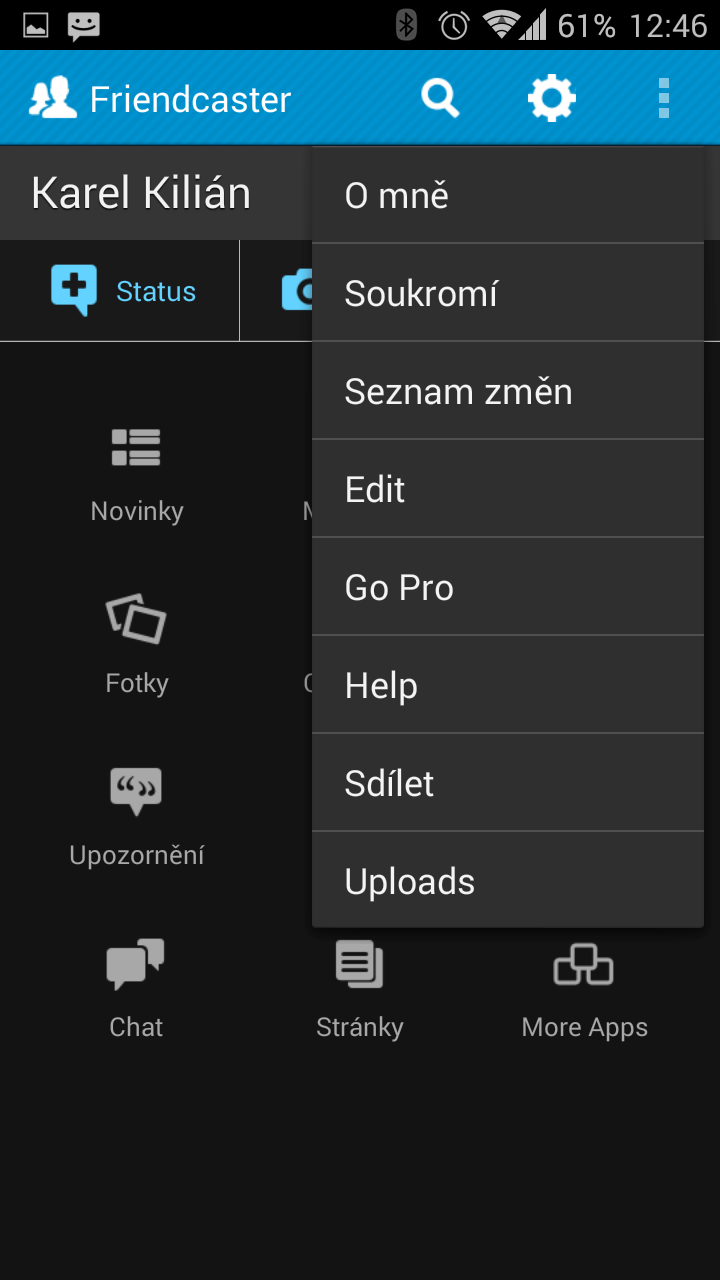This screenshot has width=720, height=1280.
Task: Open the settings gear icon
Action: pyautogui.click(x=552, y=98)
